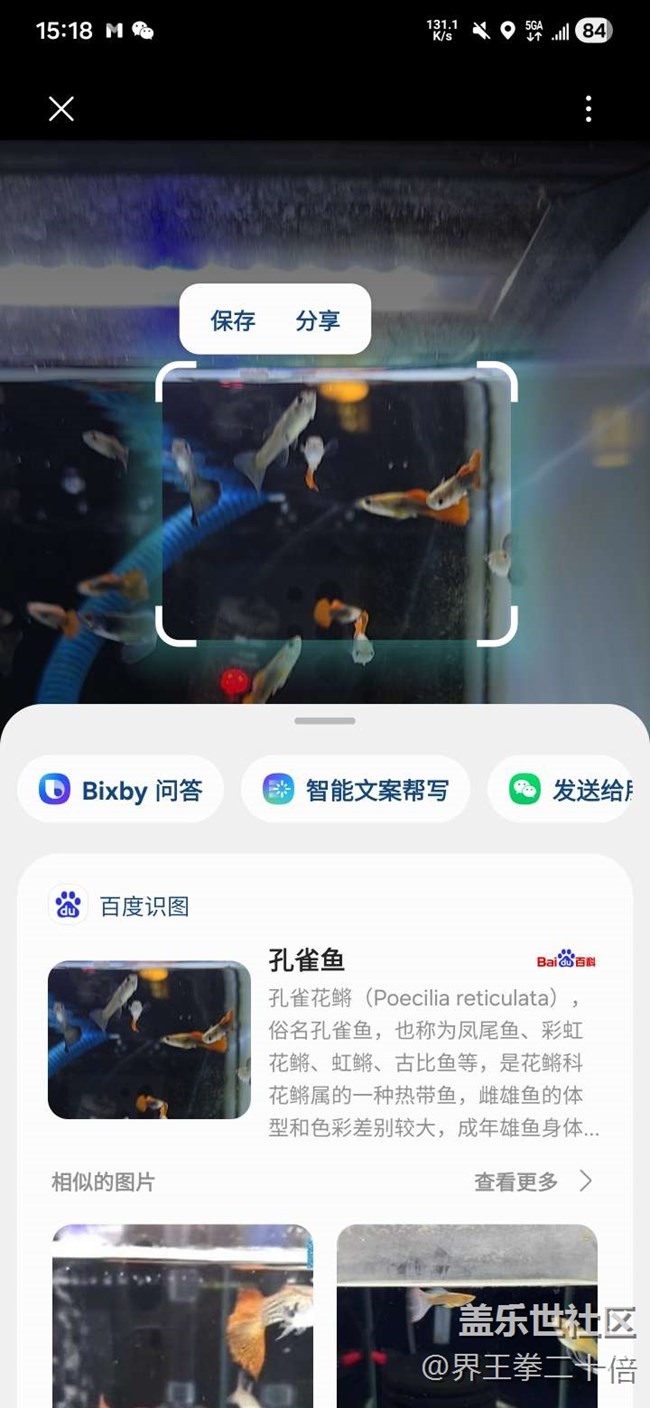Tap 分享 to share the selection
The width and height of the screenshot is (650, 1408).
pyautogui.click(x=318, y=321)
